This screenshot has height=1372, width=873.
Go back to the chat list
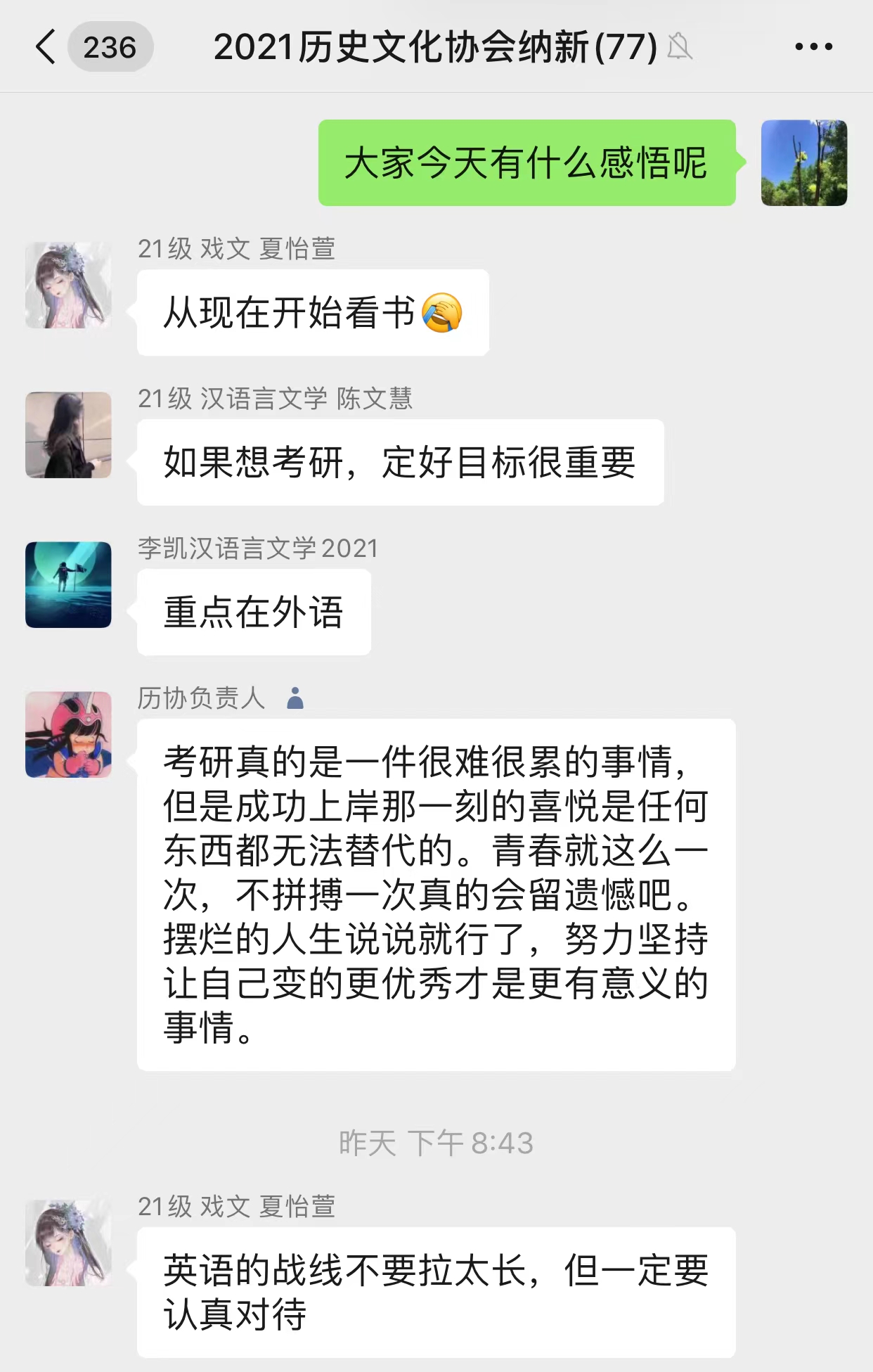click(x=46, y=47)
